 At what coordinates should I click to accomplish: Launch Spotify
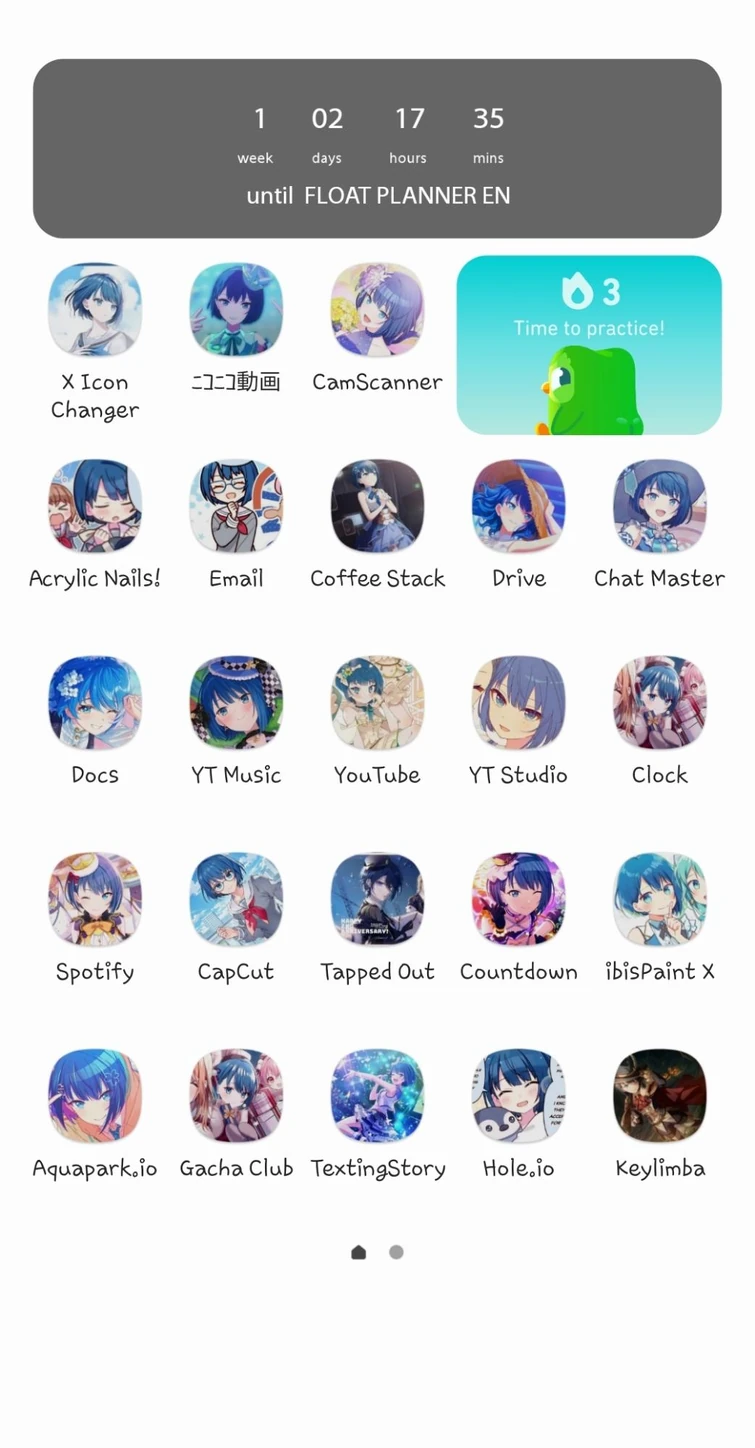pyautogui.click(x=95, y=898)
